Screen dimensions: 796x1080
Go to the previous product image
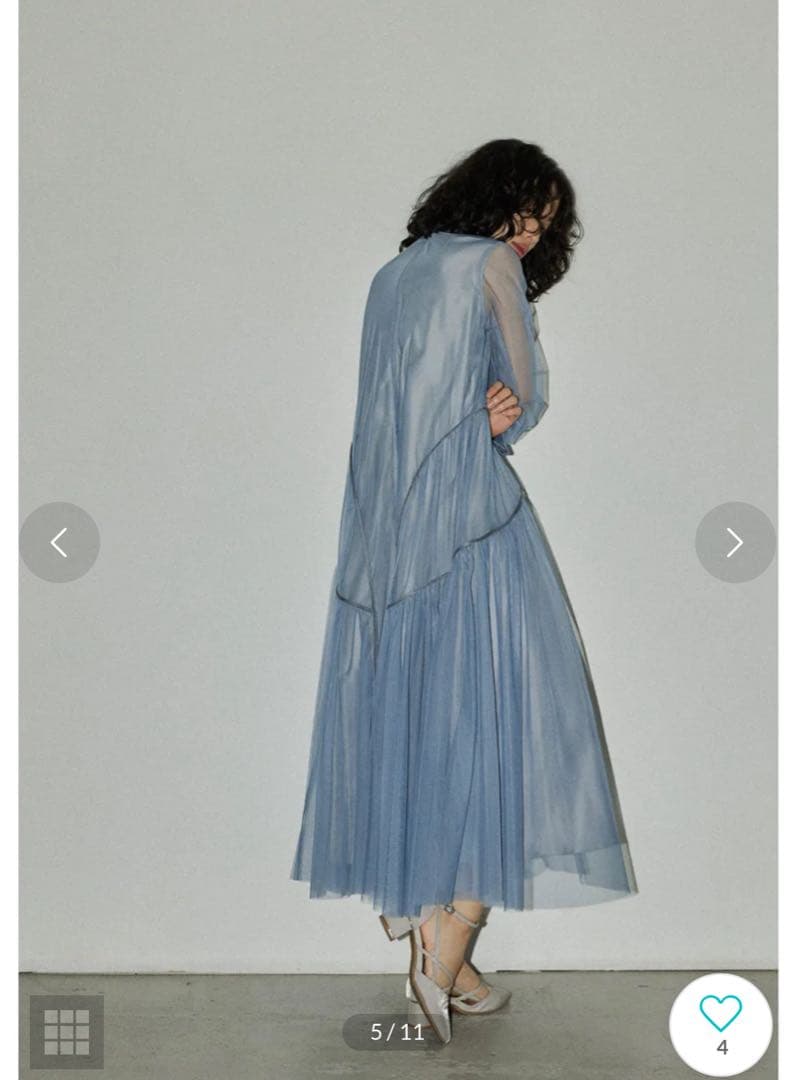[x=59, y=542]
